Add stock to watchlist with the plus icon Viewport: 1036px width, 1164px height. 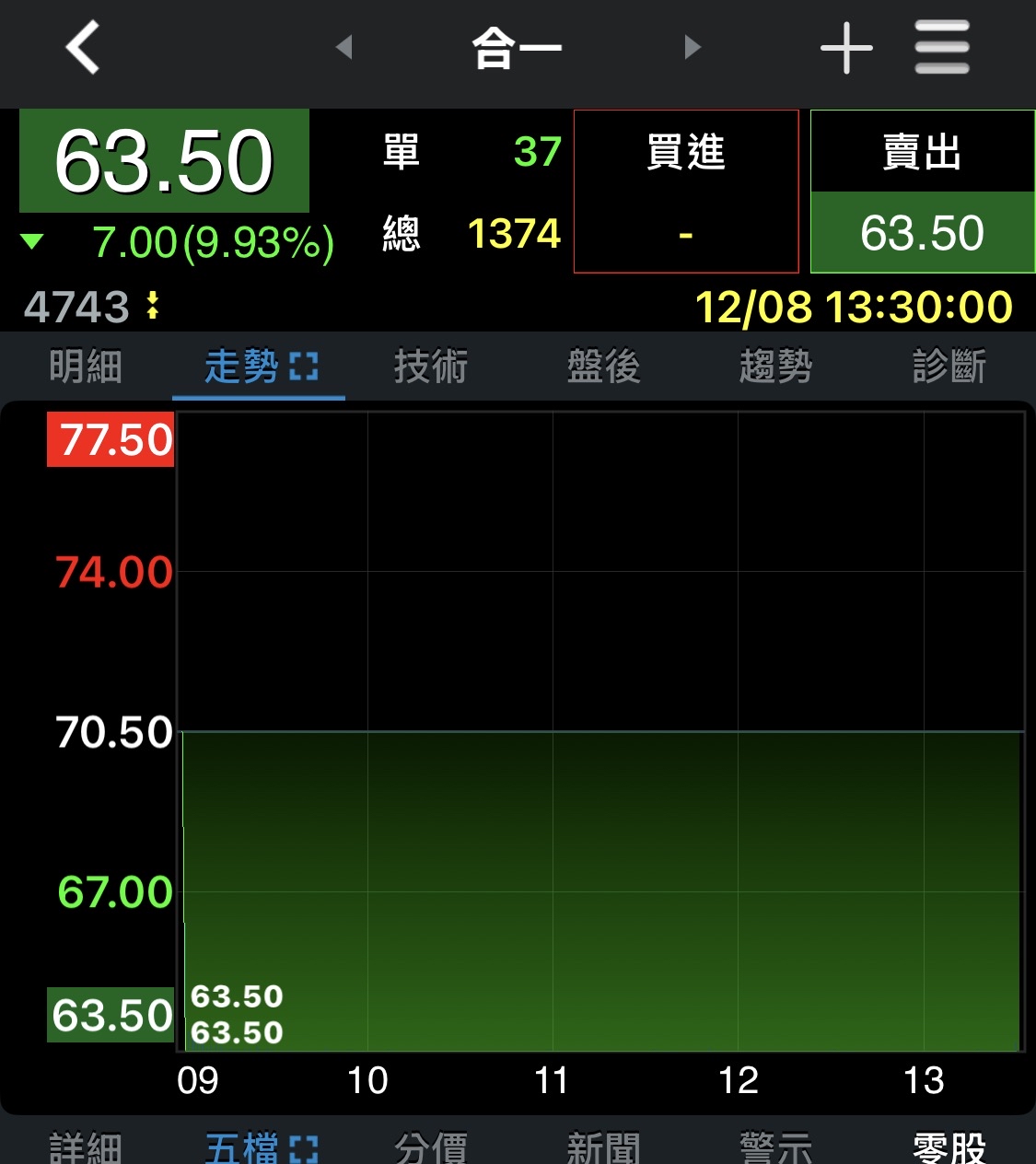(x=844, y=48)
